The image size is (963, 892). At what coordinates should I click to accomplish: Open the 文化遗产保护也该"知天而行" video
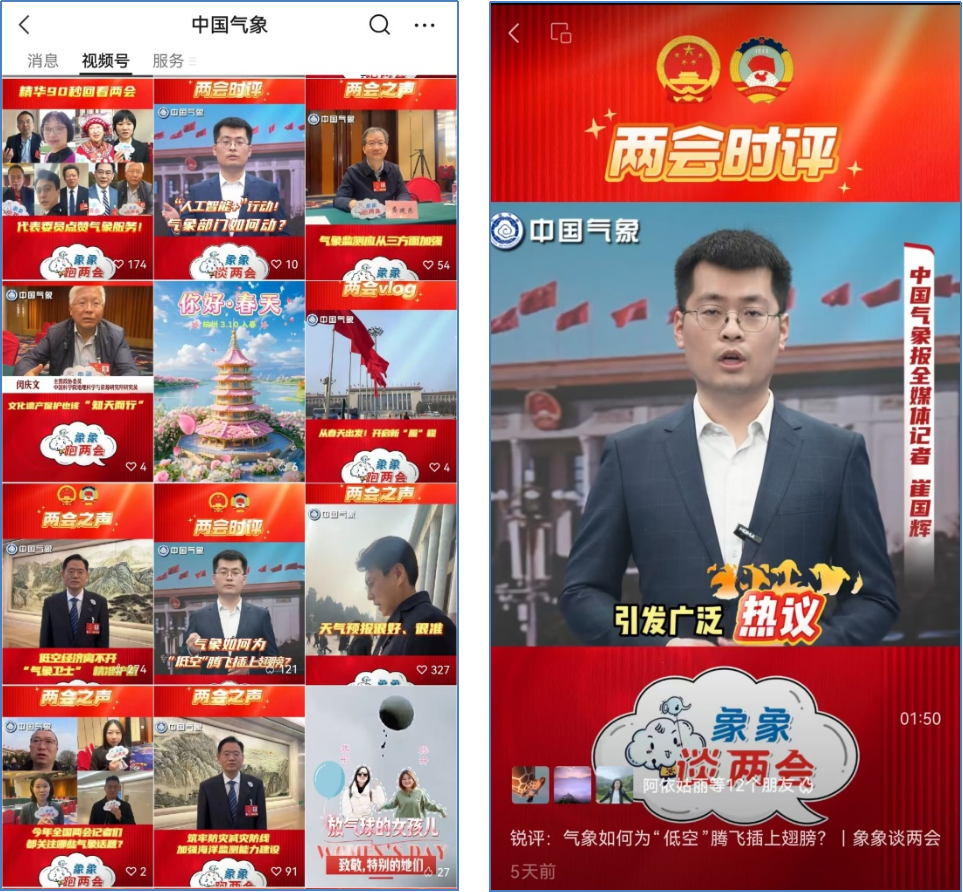(78, 380)
